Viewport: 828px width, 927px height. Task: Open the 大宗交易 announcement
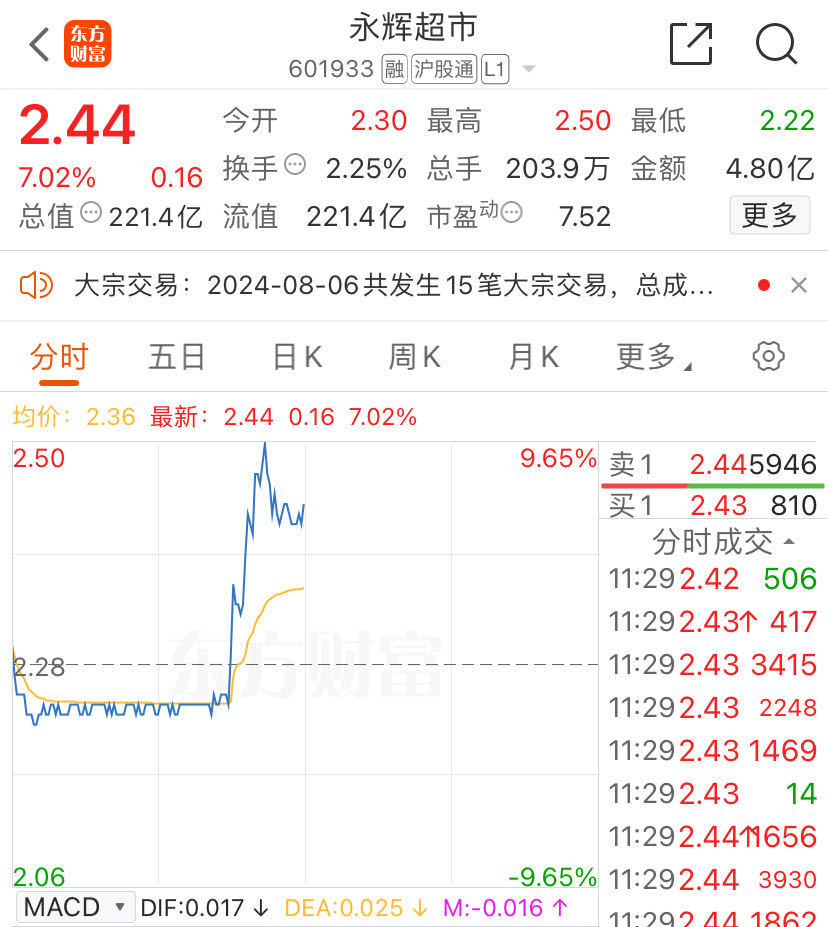[x=393, y=286]
